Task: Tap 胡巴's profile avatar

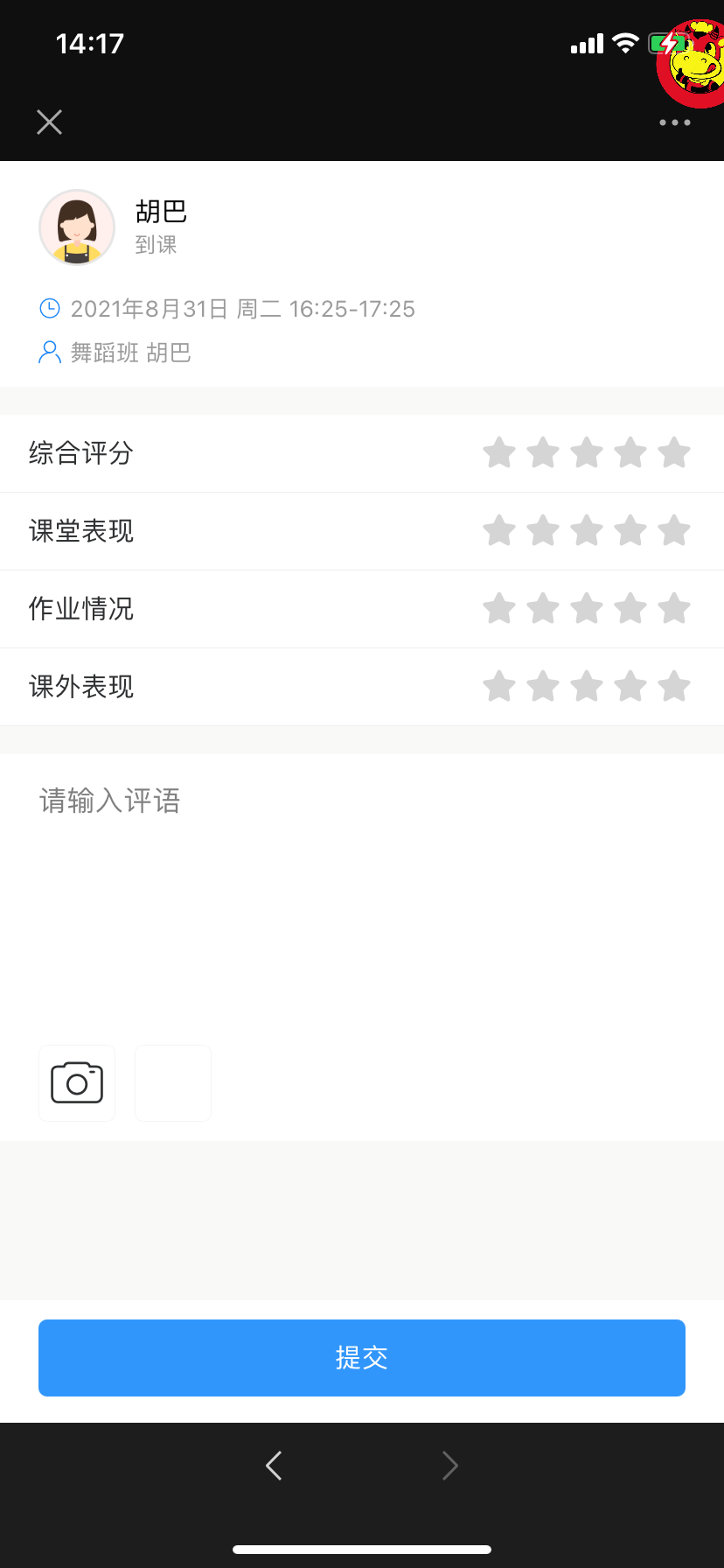Action: [77, 227]
